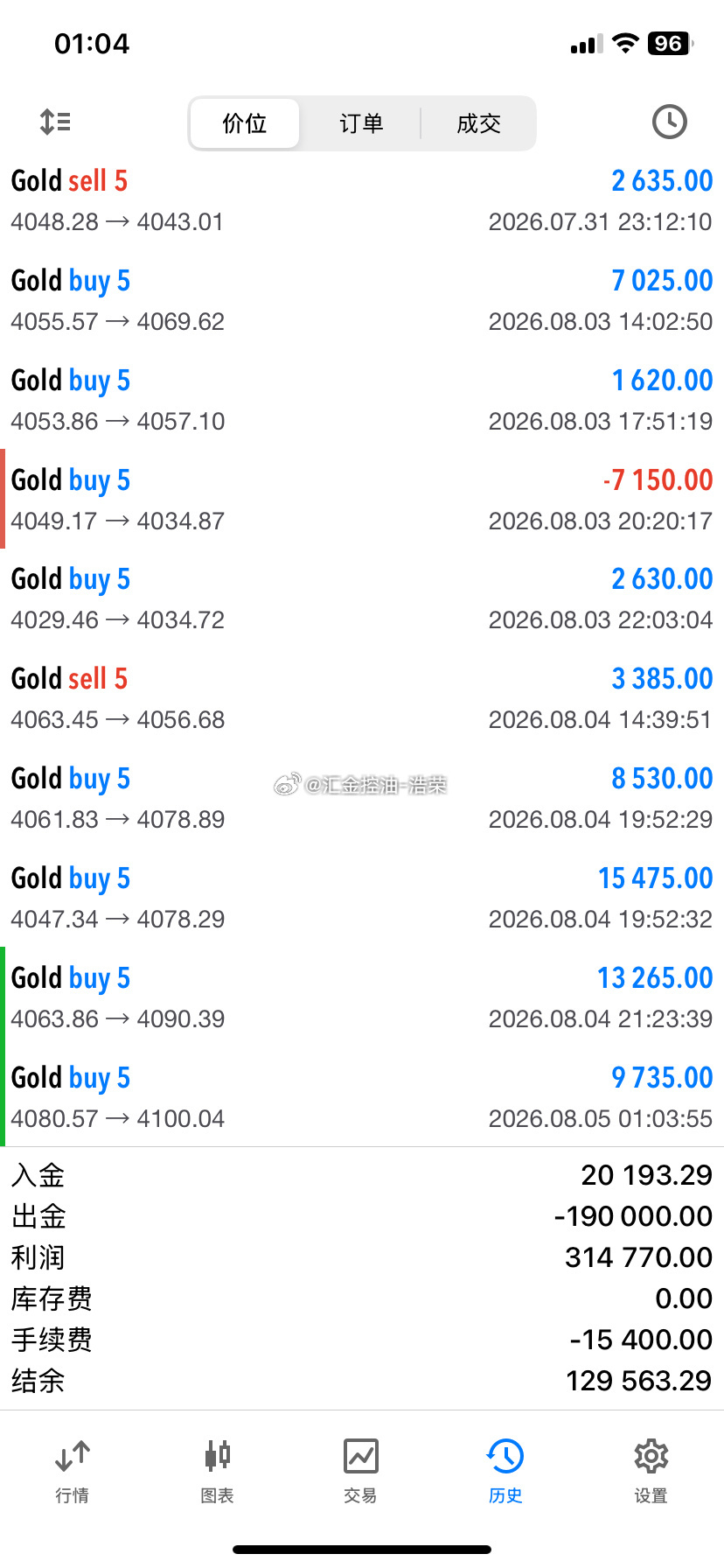Open the 设置 tab
The width and height of the screenshot is (724, 1568).
click(651, 1472)
